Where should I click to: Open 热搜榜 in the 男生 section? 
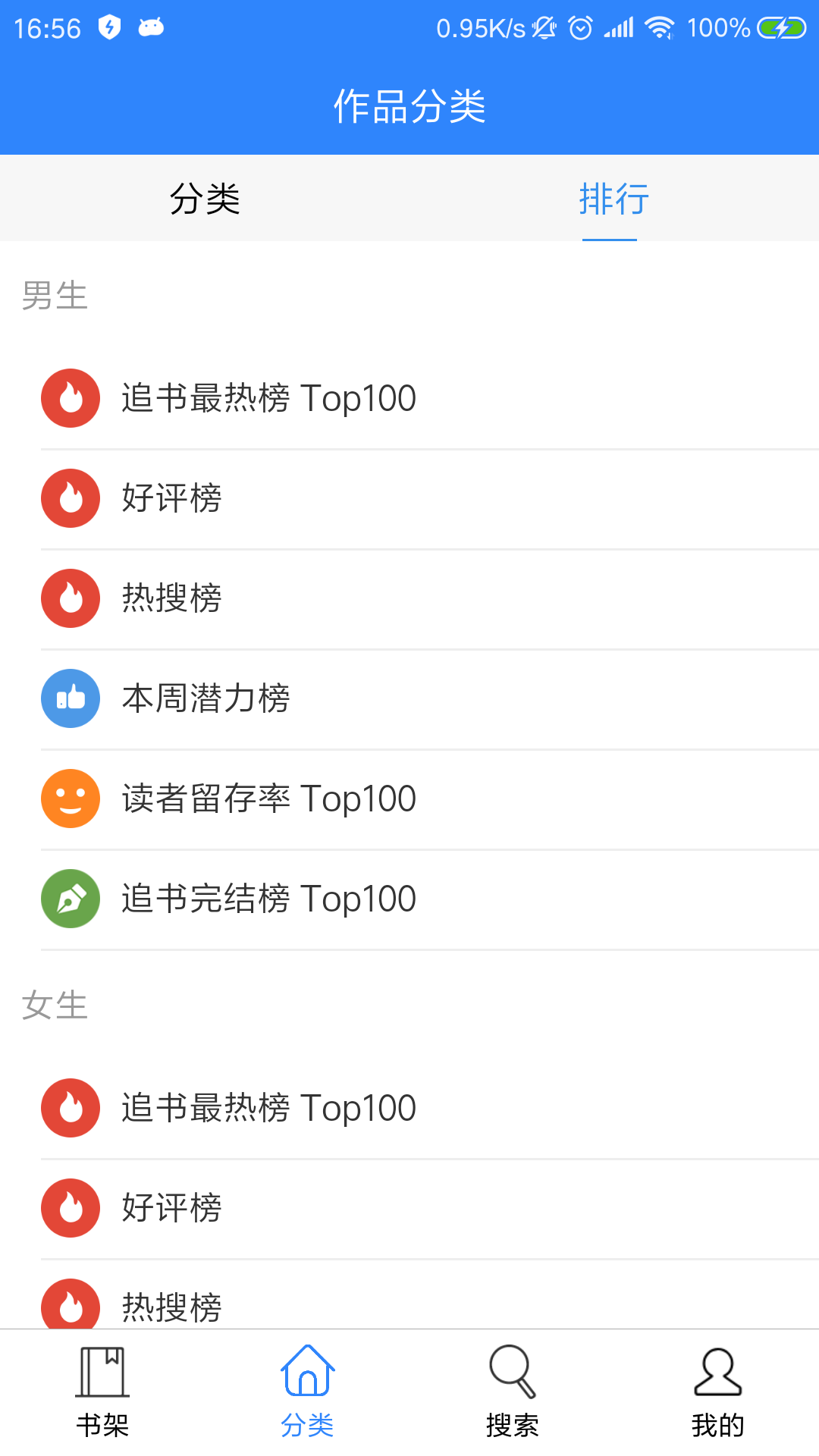409,599
